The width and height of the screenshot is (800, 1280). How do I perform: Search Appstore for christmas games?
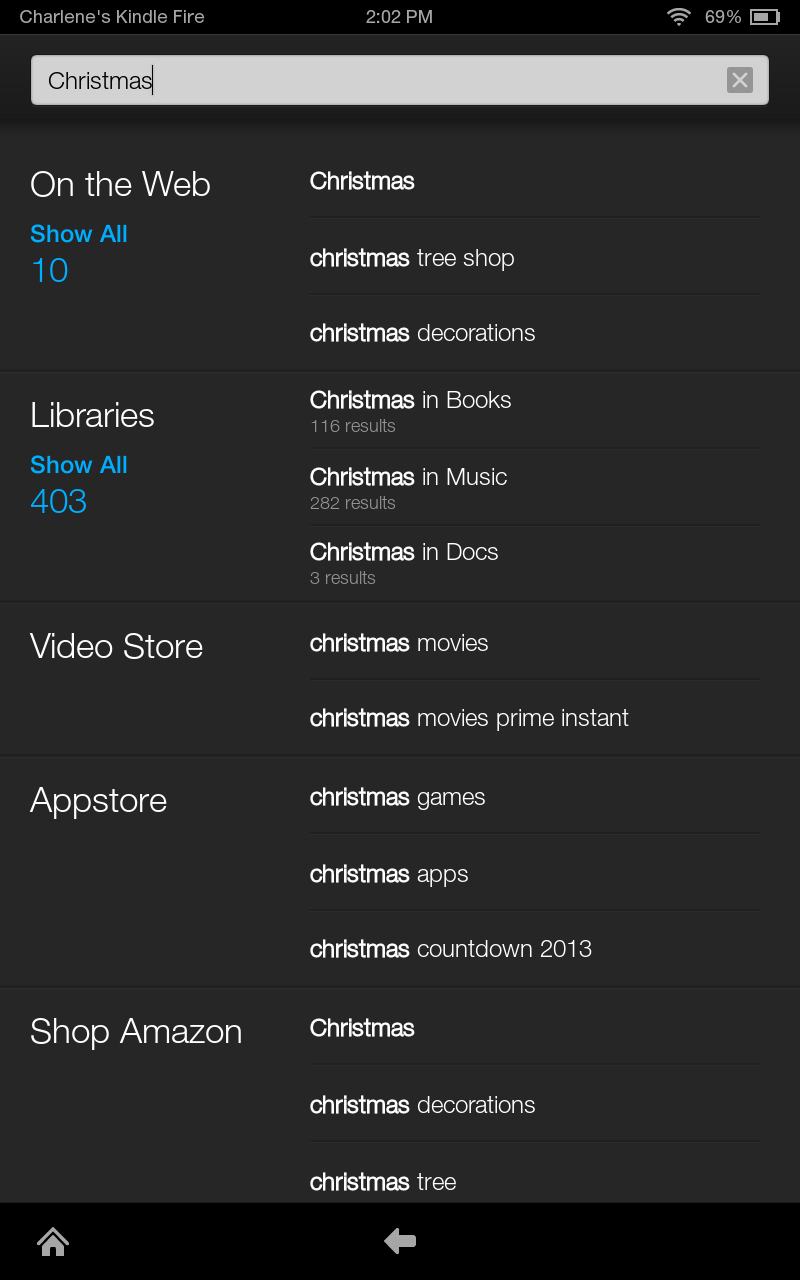[398, 797]
